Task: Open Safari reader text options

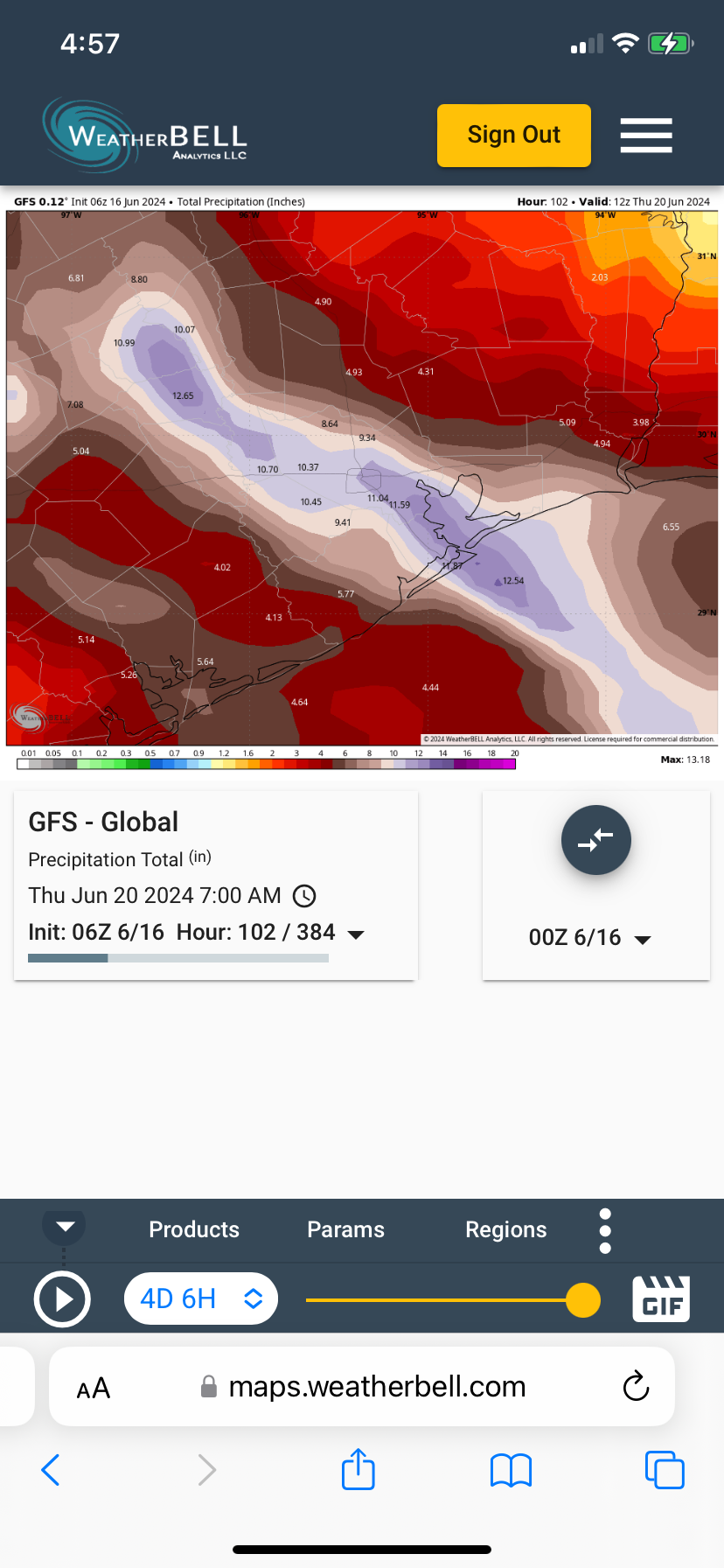Action: click(x=94, y=1388)
